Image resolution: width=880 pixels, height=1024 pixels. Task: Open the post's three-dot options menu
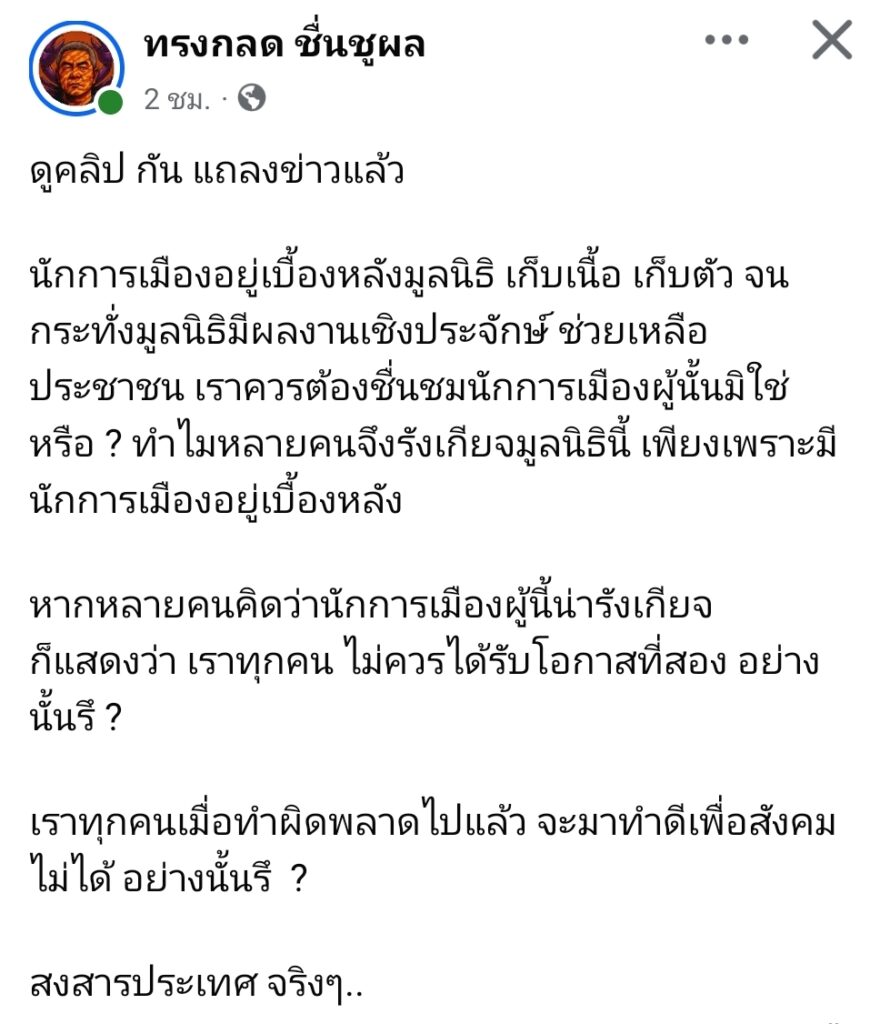(x=727, y=41)
